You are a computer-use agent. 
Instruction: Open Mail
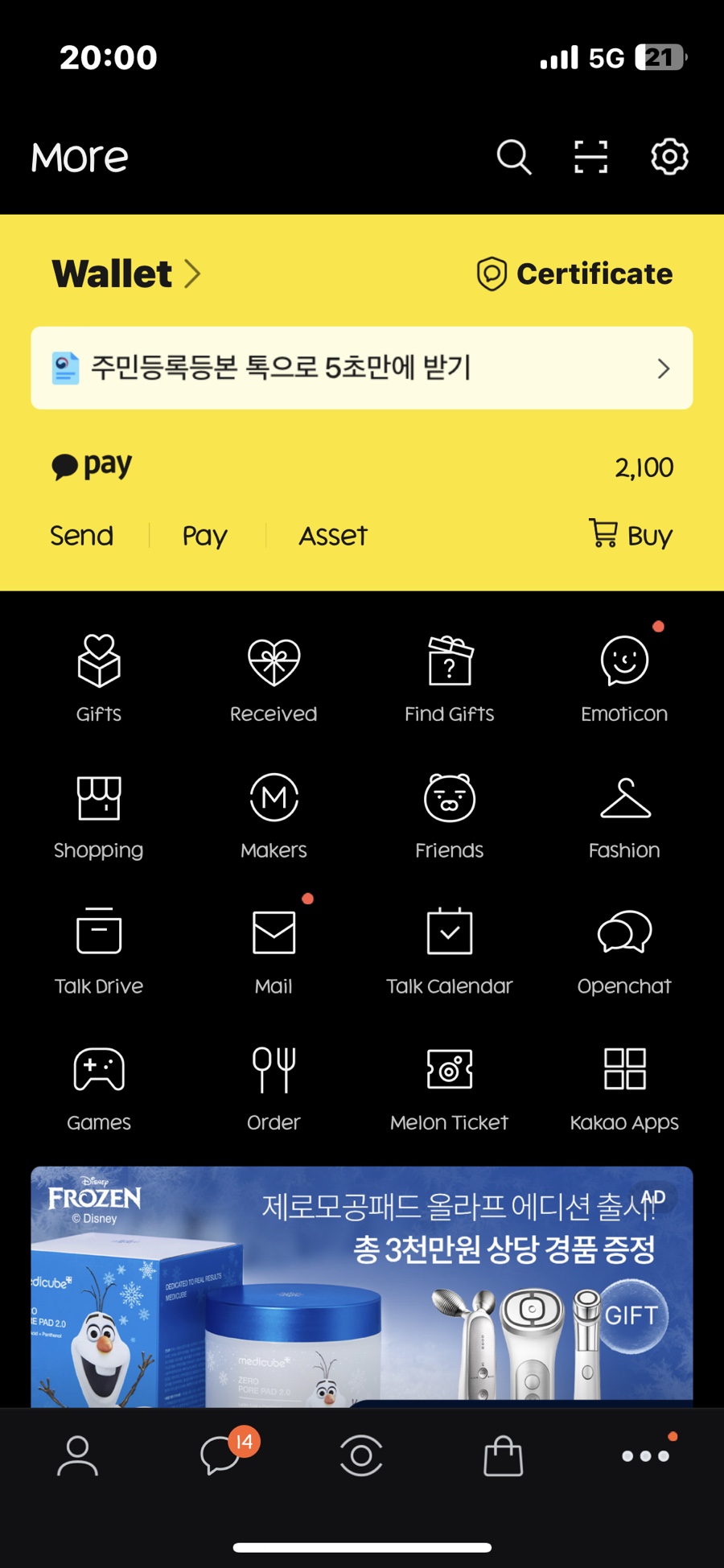274,951
